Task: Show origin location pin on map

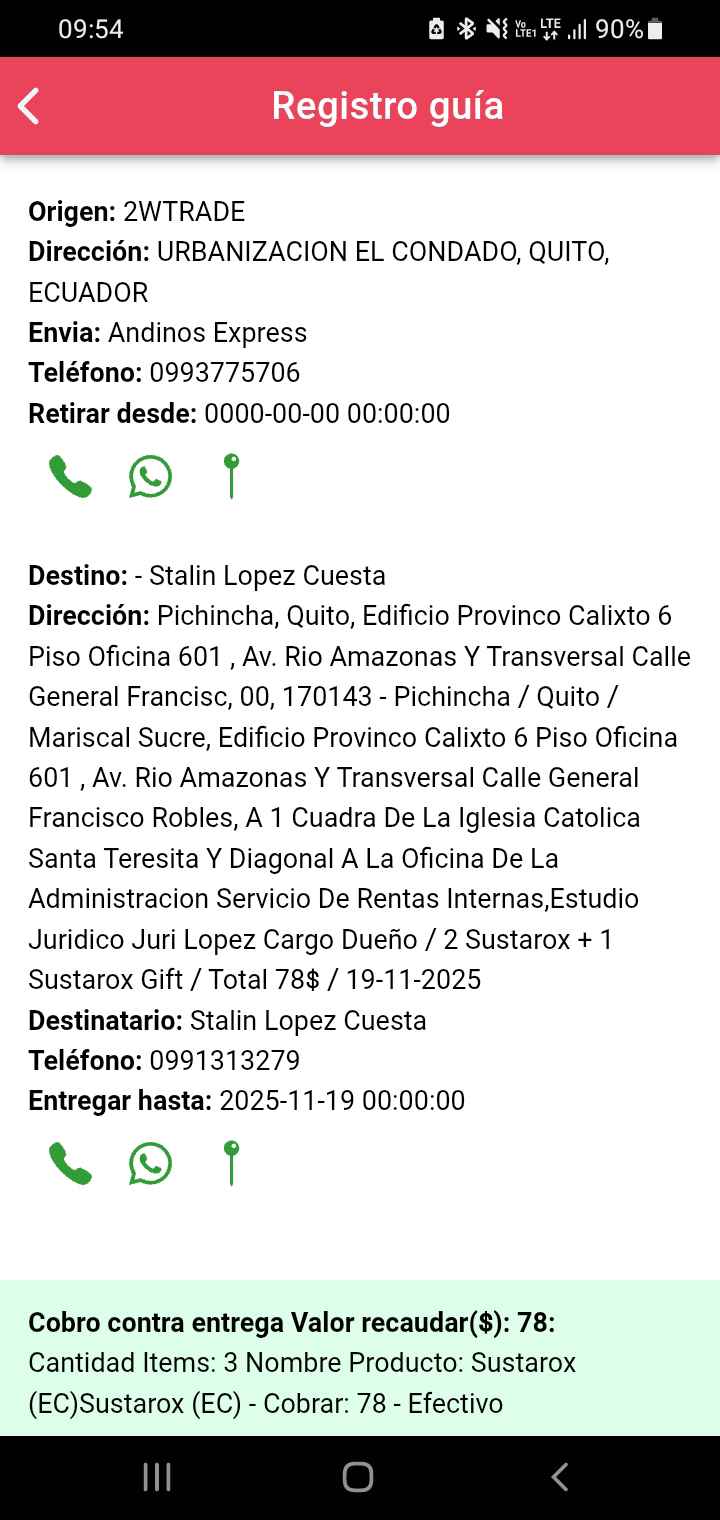Action: (231, 476)
